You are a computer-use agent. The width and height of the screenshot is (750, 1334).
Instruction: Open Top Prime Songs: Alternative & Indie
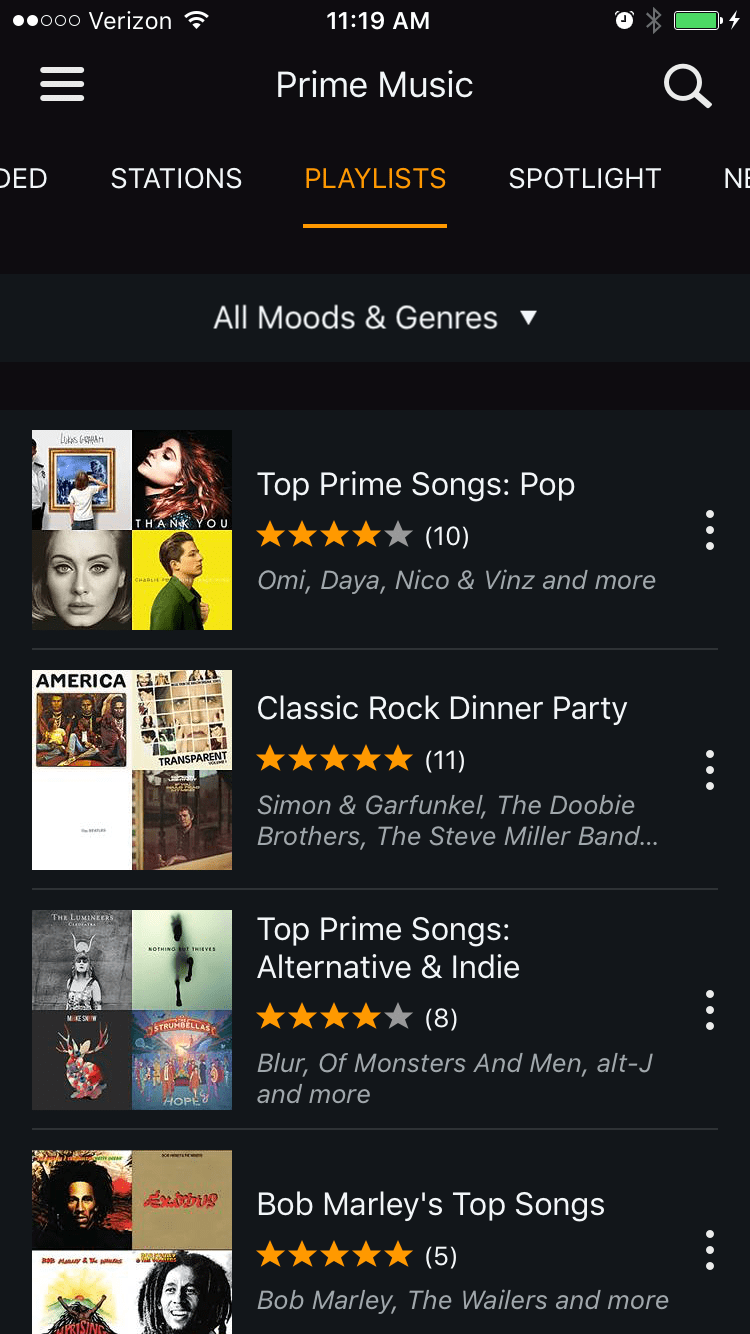(375, 1010)
